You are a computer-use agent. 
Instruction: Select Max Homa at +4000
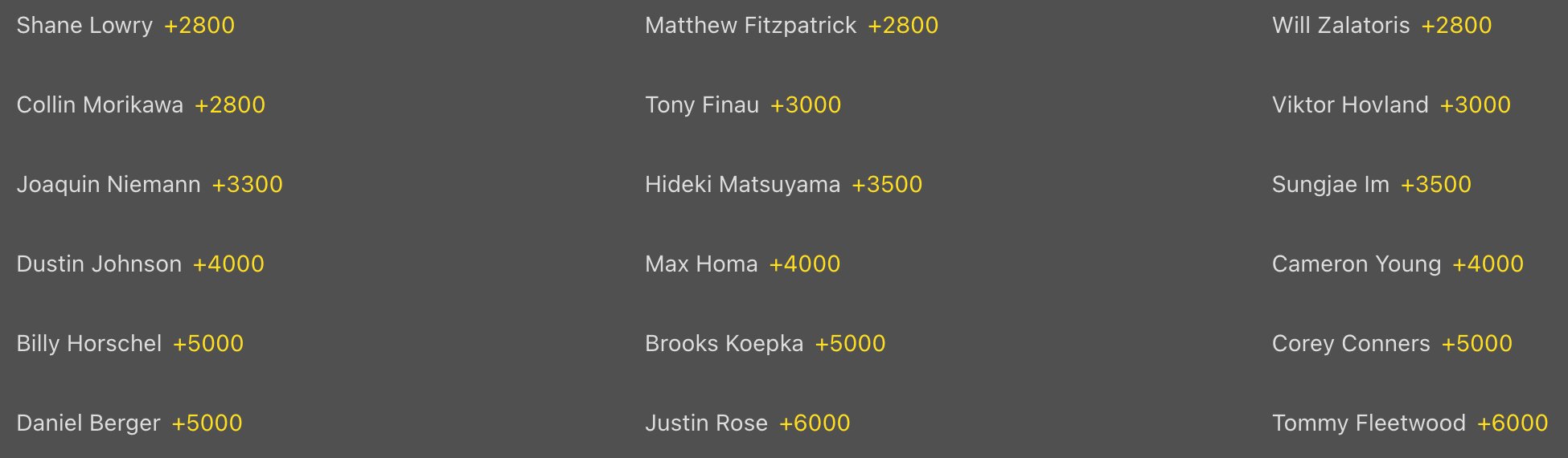point(804,264)
